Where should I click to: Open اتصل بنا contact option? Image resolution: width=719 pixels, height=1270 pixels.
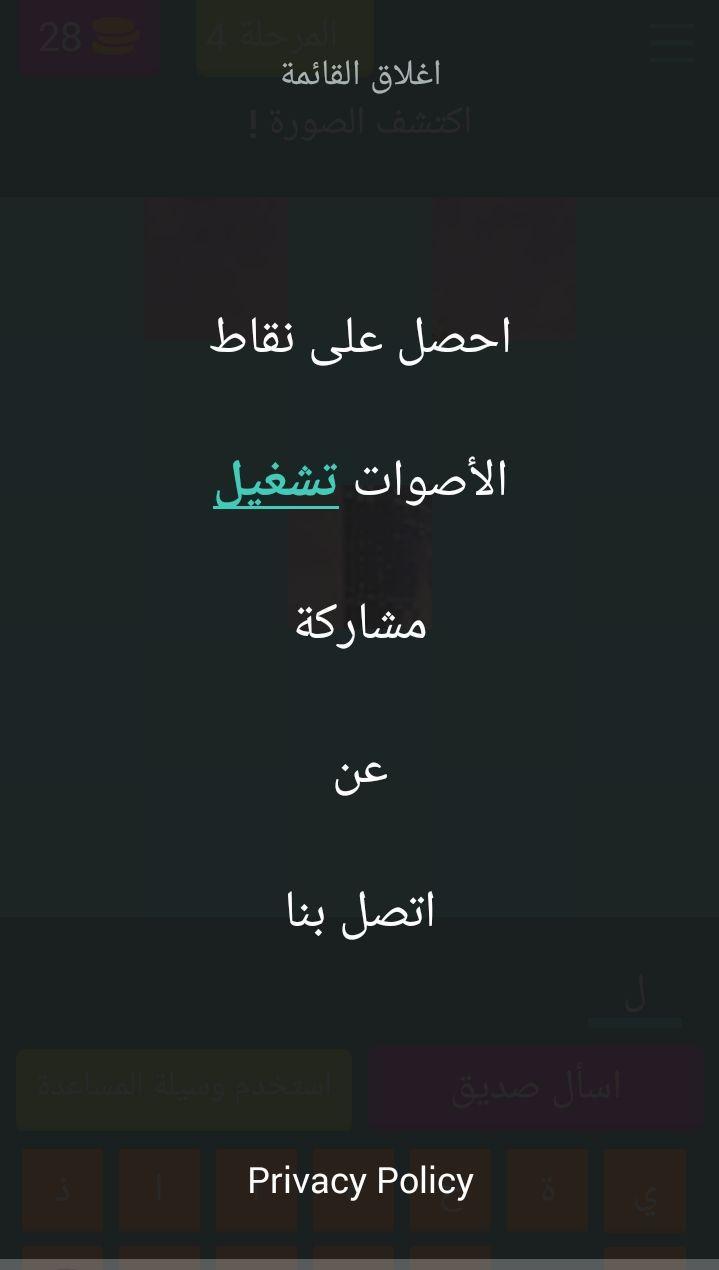[x=360, y=912]
